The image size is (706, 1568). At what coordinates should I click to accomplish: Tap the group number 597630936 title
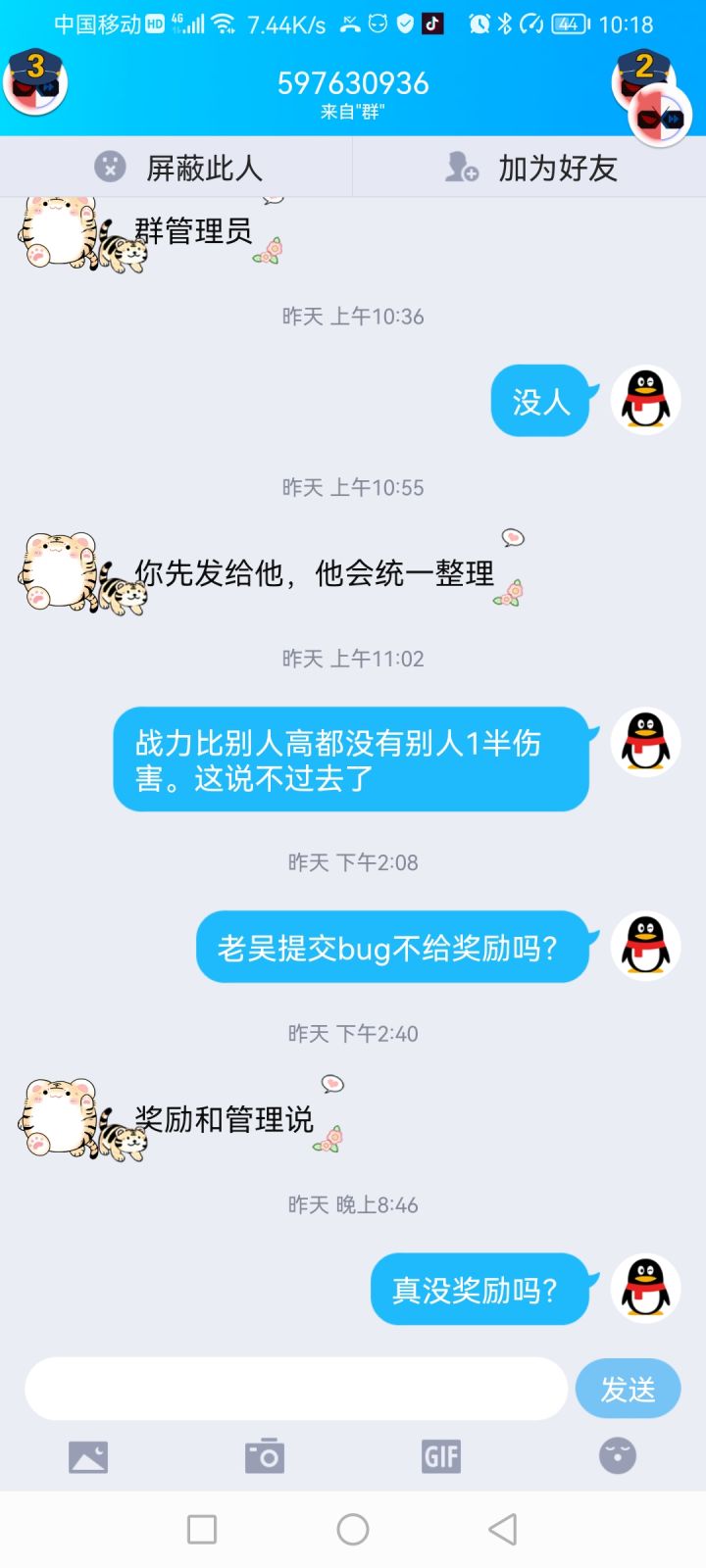point(353,83)
